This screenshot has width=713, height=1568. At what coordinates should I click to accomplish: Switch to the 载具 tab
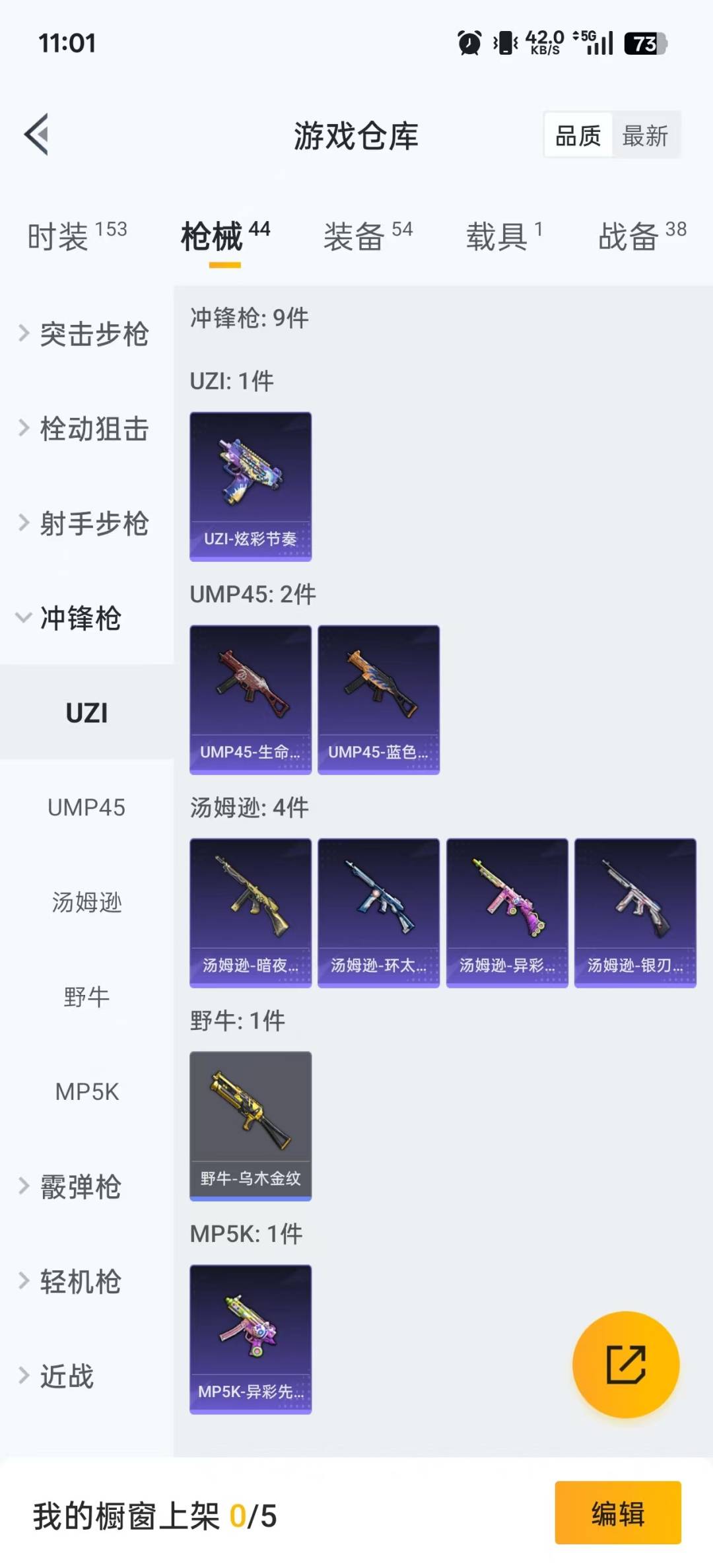[504, 235]
